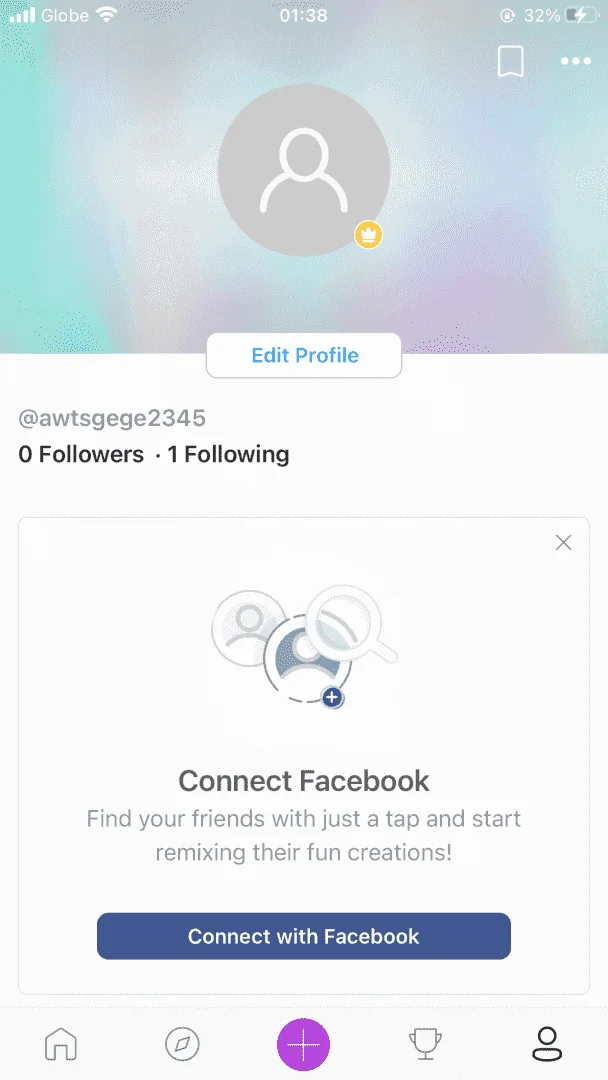Tap Connect with Facebook
The width and height of the screenshot is (608, 1080).
pyautogui.click(x=304, y=936)
